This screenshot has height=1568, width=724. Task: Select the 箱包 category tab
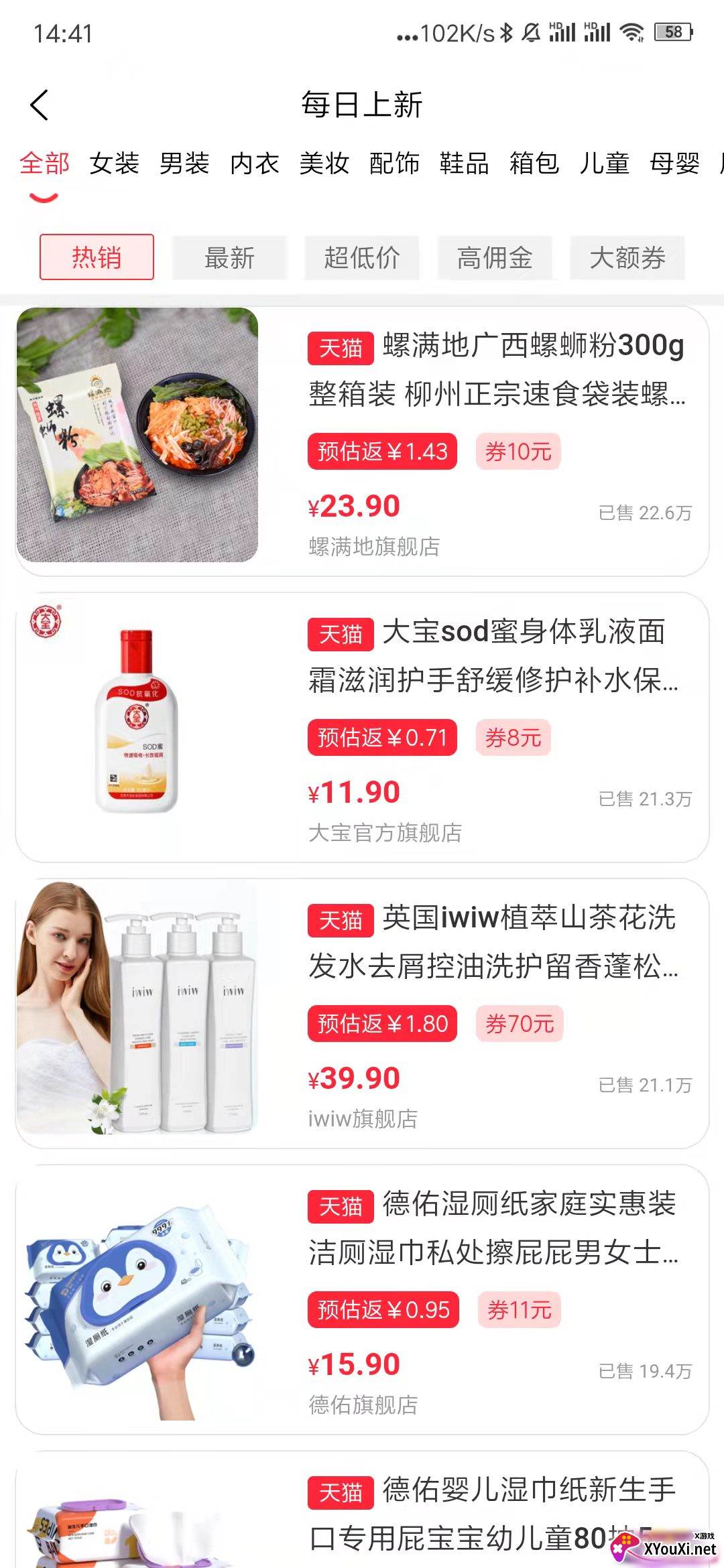tap(534, 163)
